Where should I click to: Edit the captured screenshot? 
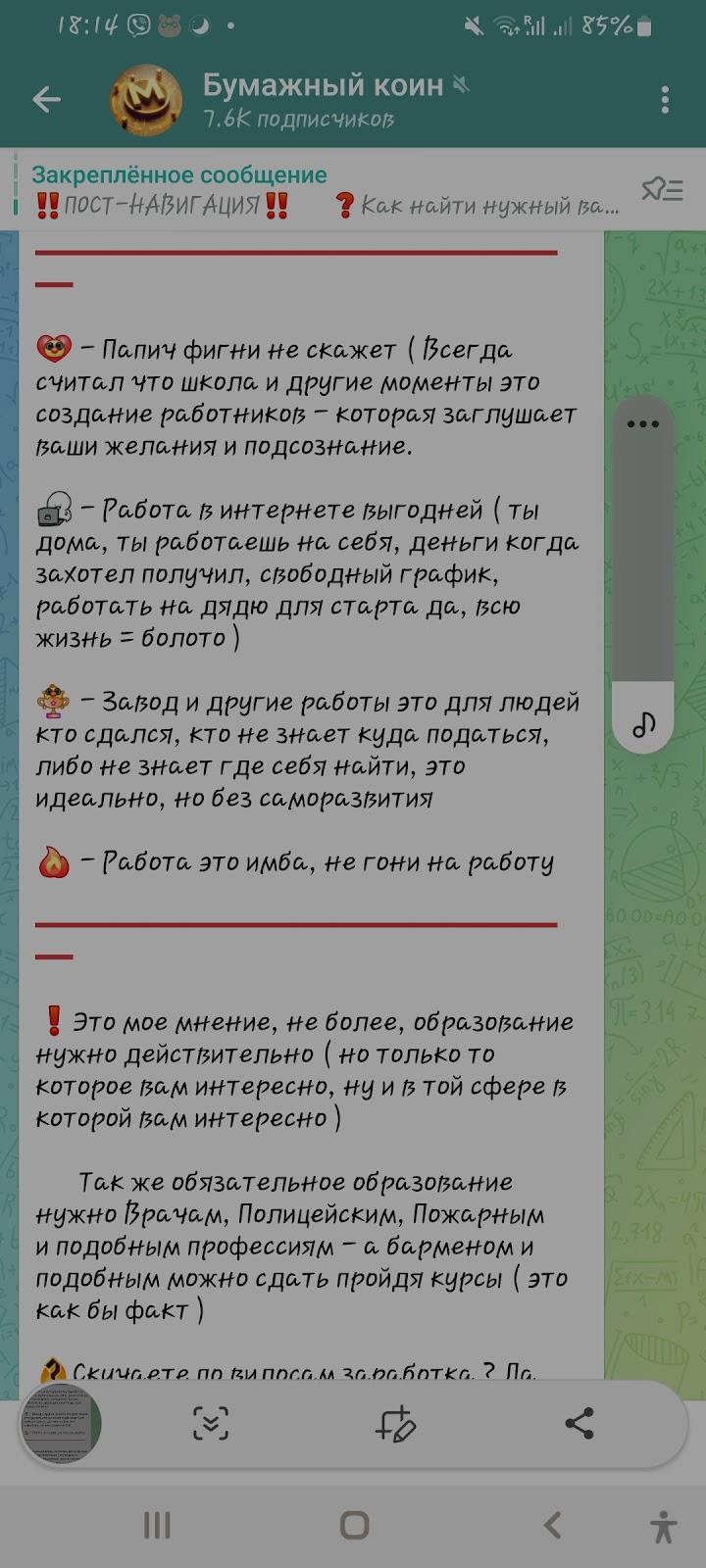click(395, 1424)
